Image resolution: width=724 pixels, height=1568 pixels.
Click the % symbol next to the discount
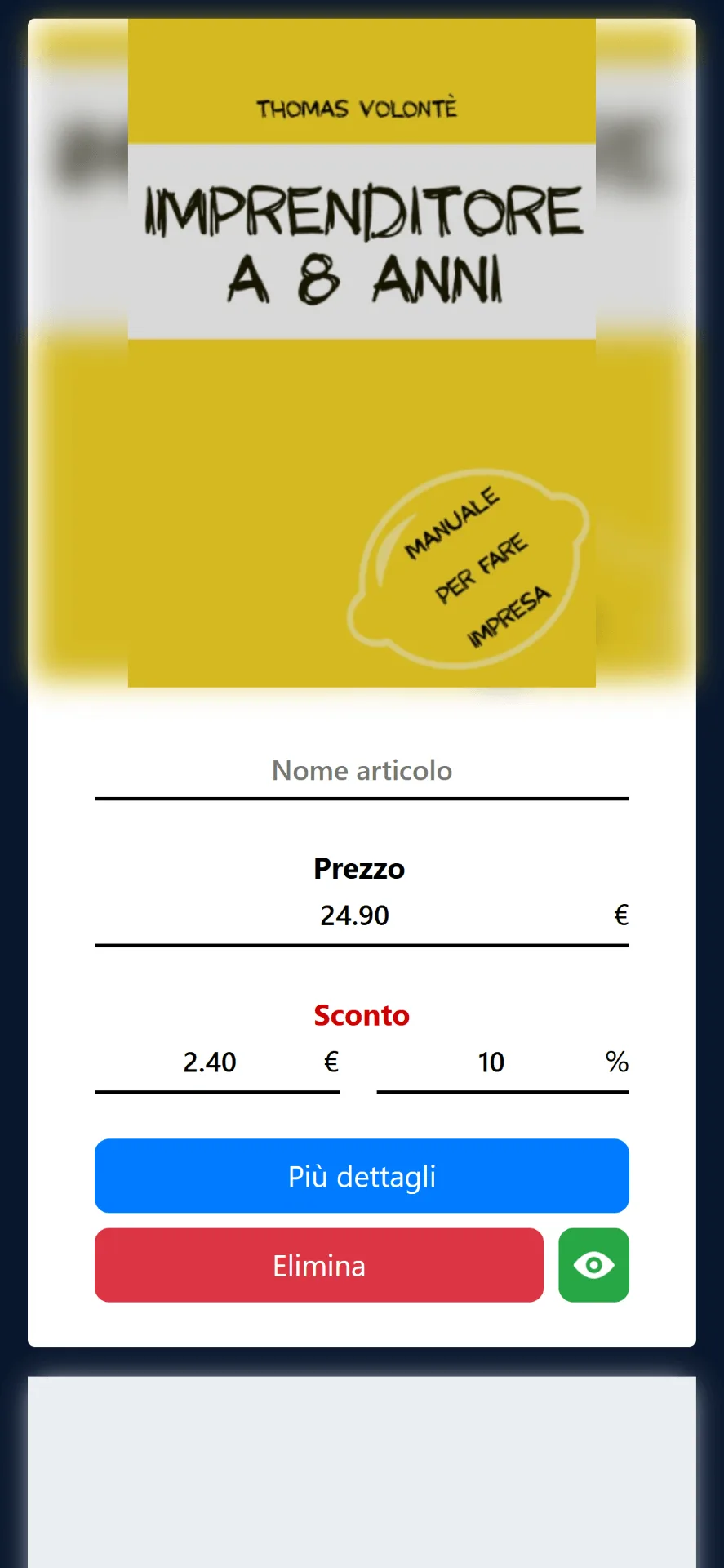point(620,1062)
